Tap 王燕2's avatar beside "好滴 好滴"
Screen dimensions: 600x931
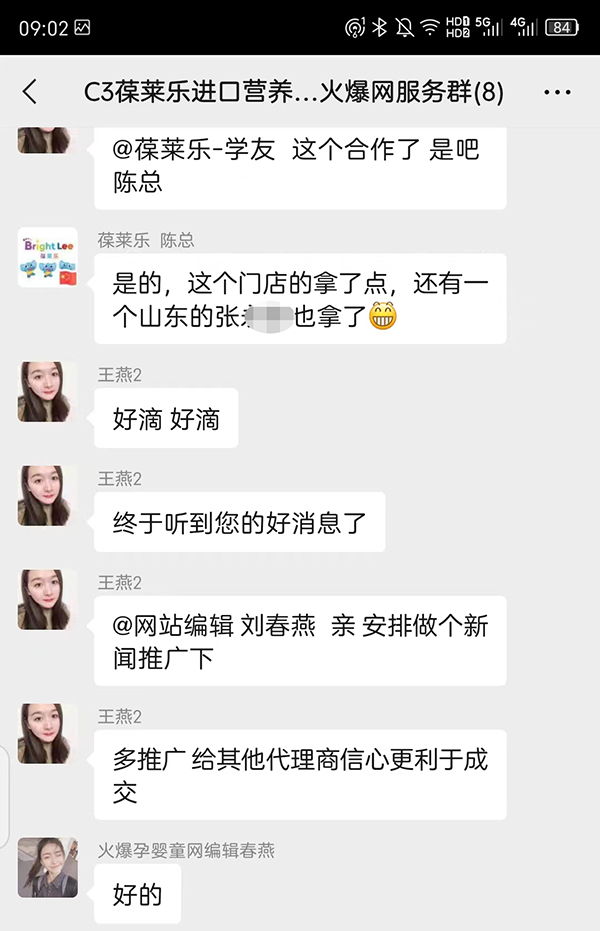47,392
